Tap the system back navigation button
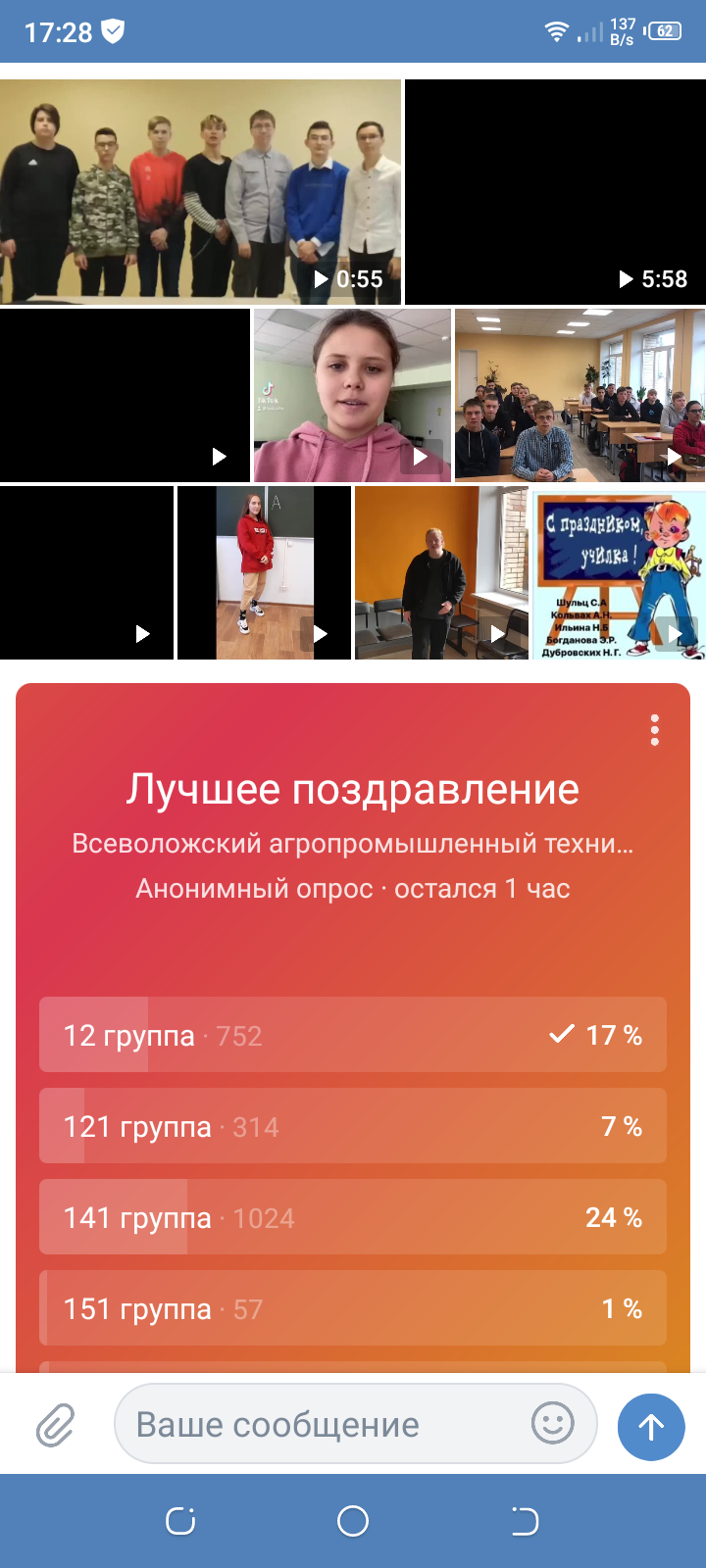Viewport: 706px width, 1568px height. [x=525, y=1521]
